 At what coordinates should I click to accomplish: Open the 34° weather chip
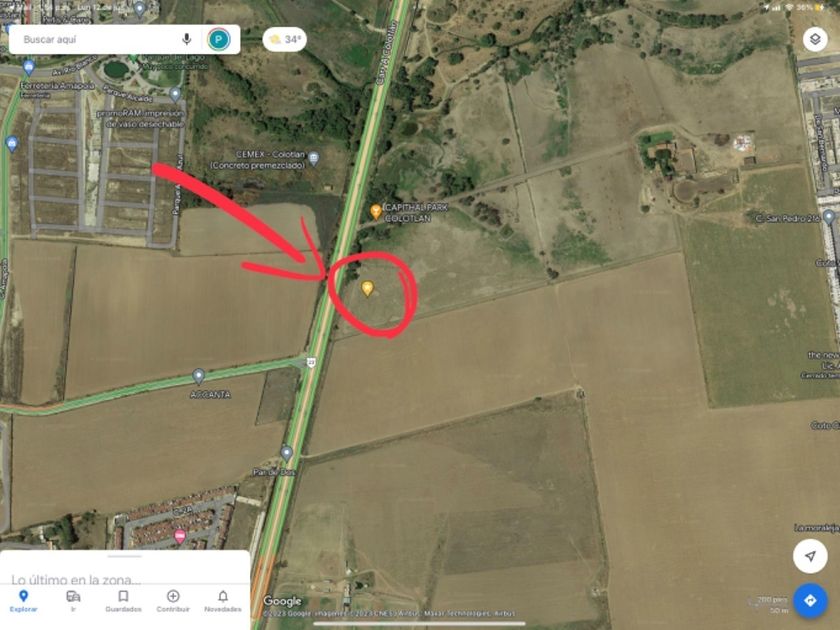tap(284, 39)
